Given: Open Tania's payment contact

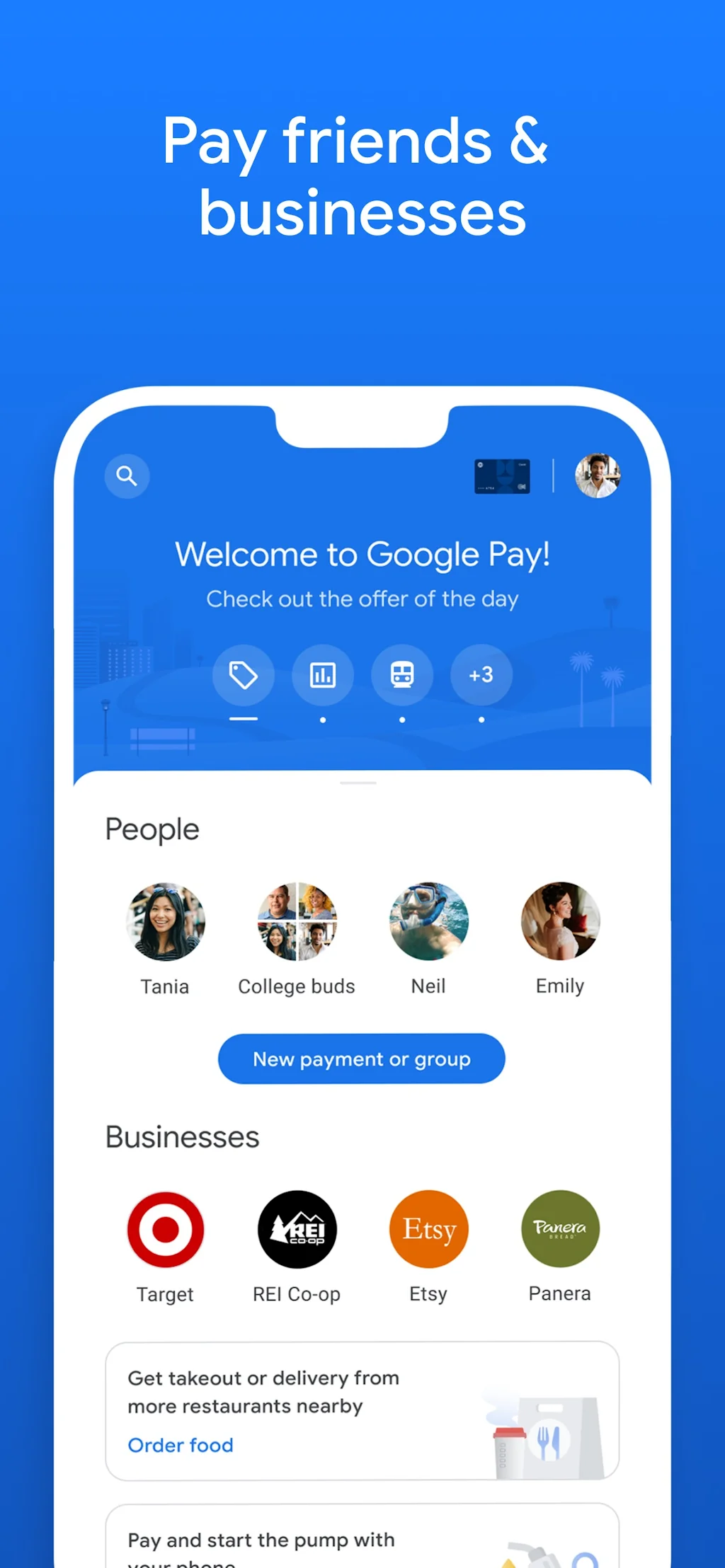Looking at the screenshot, I should coord(165,921).
